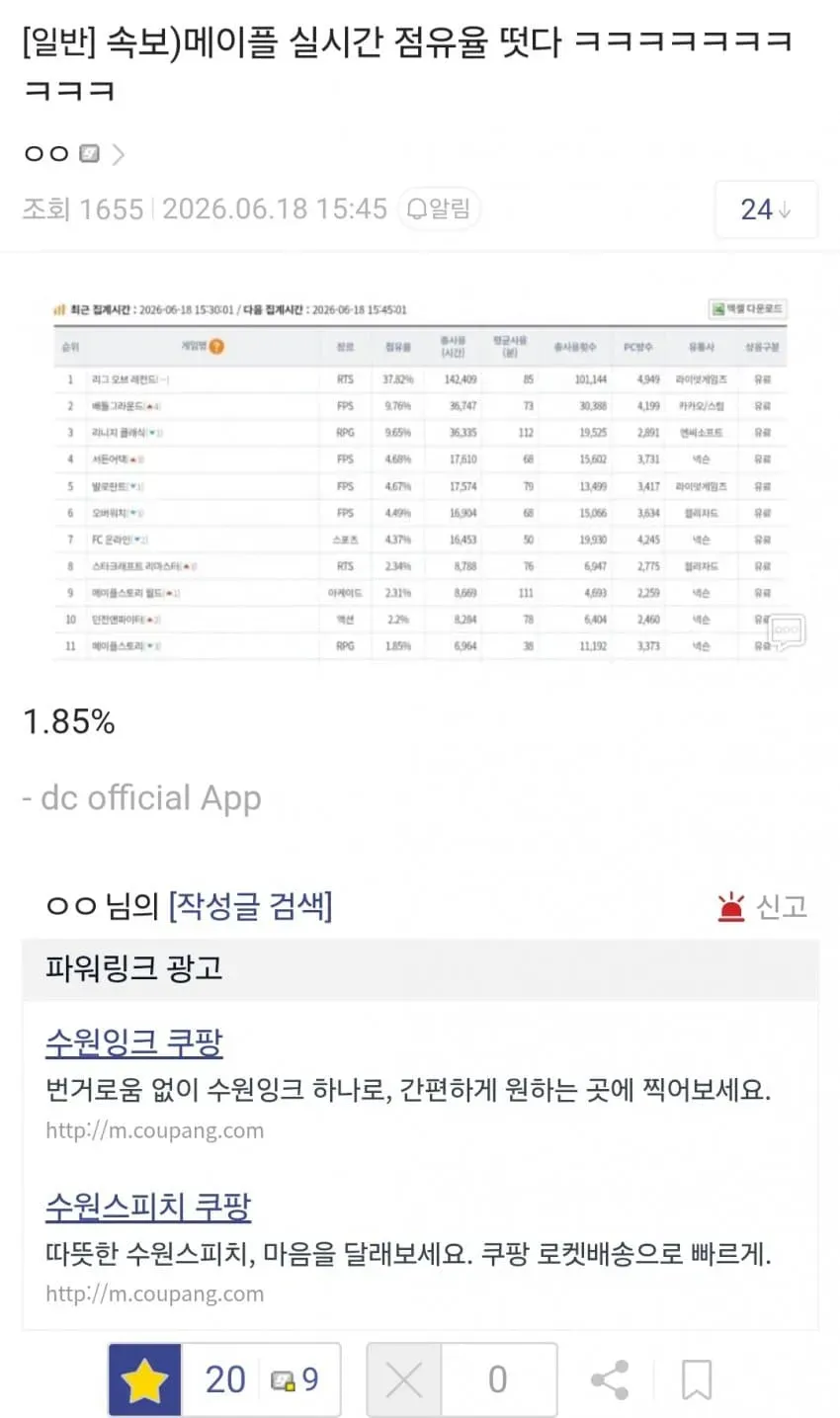Image resolution: width=840 pixels, height=1418 pixels.
Task: Tap the comment bubble on the image
Action: (x=788, y=631)
